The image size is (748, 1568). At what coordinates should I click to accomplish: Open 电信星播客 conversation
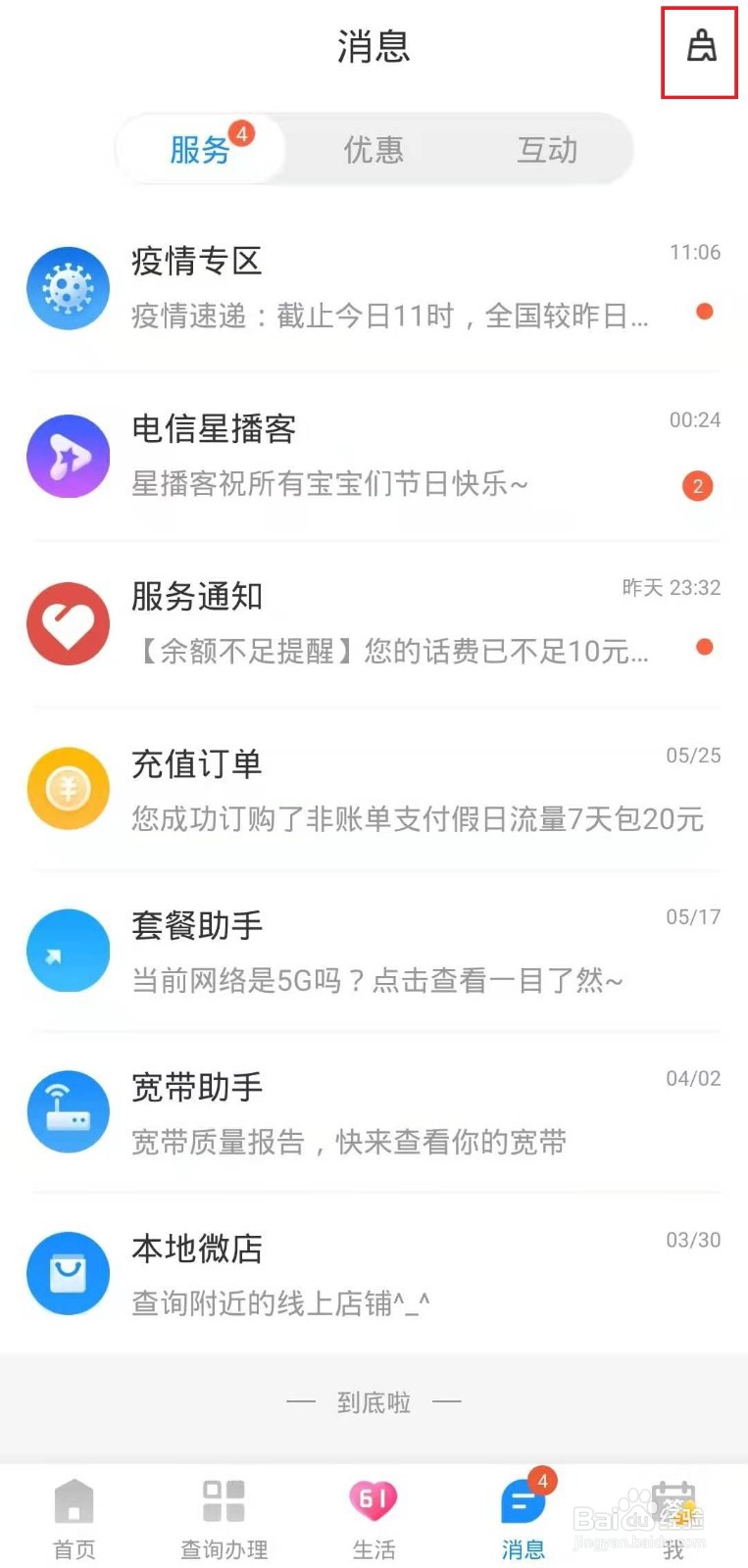(374, 456)
